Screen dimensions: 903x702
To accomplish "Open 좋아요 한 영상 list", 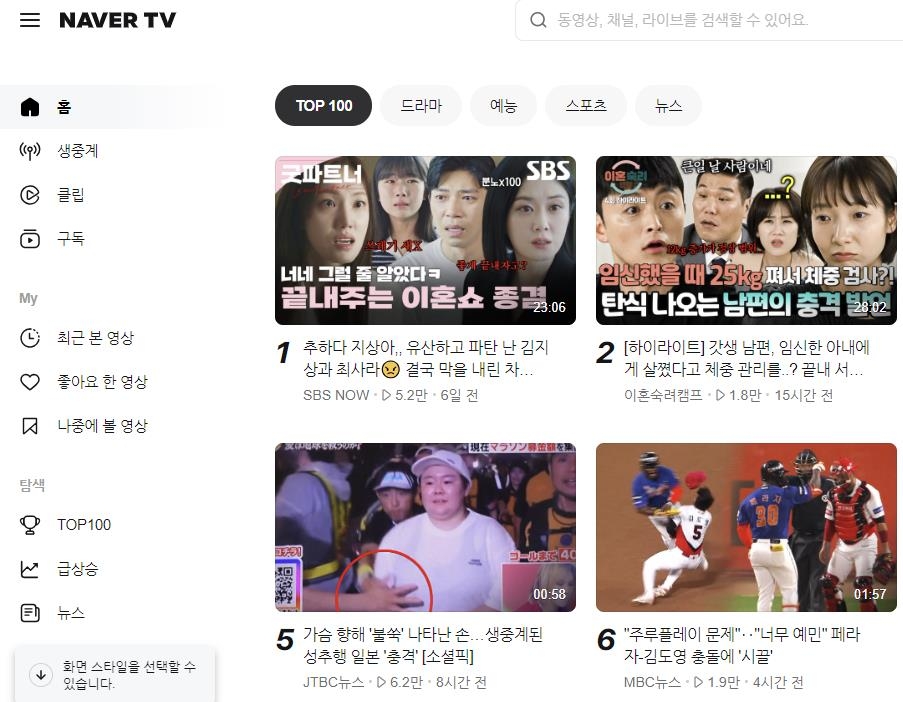I will 101,382.
